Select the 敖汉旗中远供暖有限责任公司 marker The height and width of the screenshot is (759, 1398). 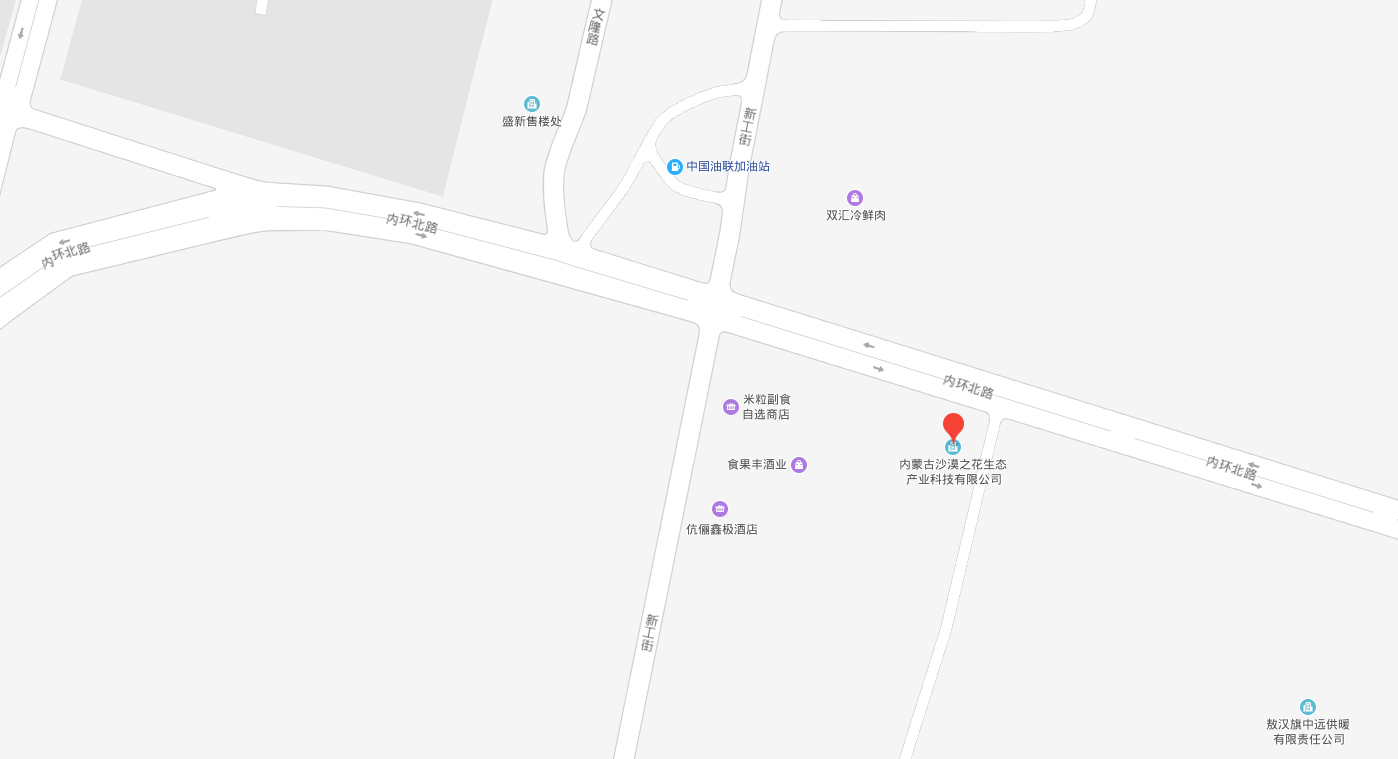tap(1308, 707)
